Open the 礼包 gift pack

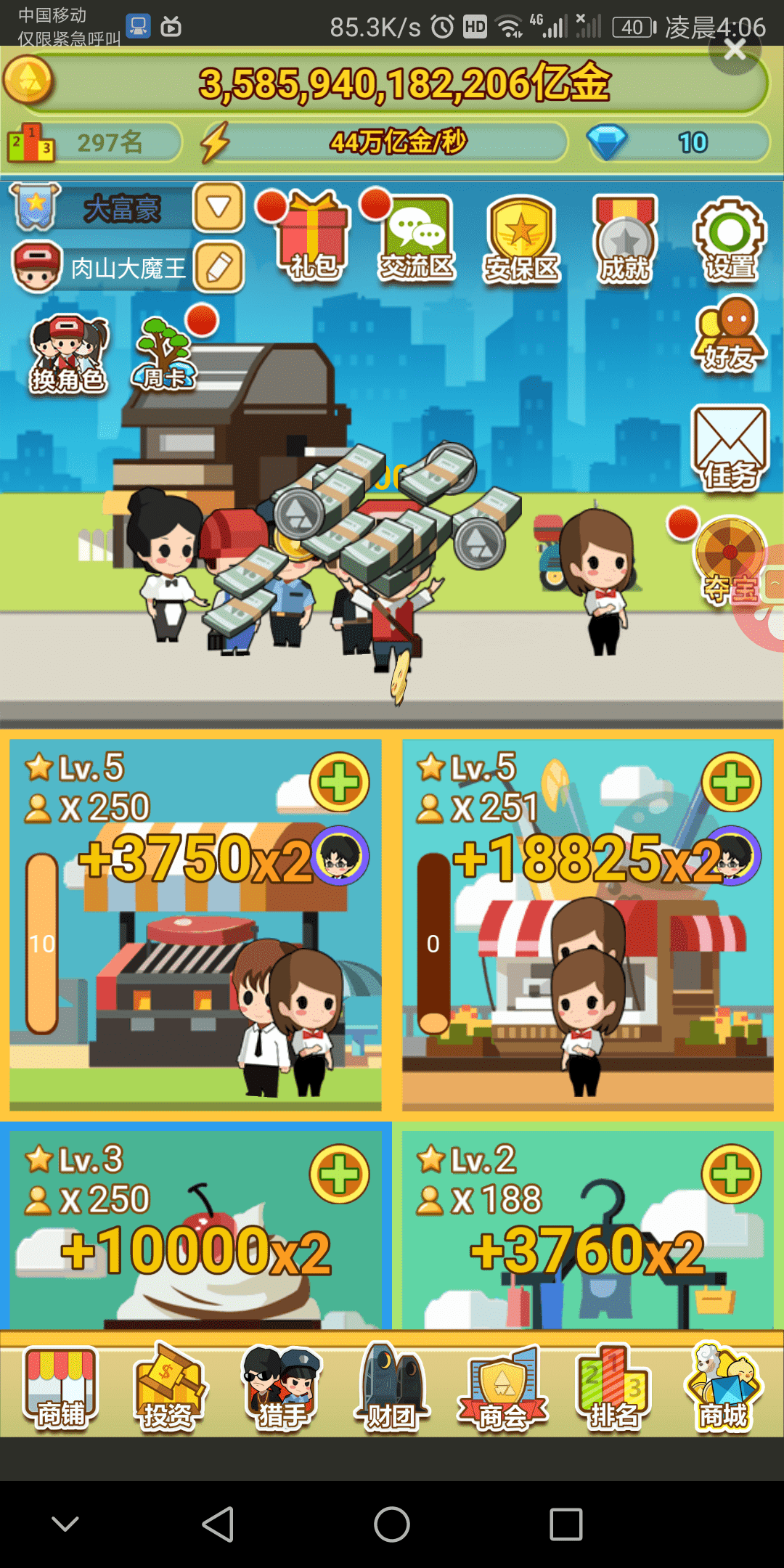click(x=313, y=237)
